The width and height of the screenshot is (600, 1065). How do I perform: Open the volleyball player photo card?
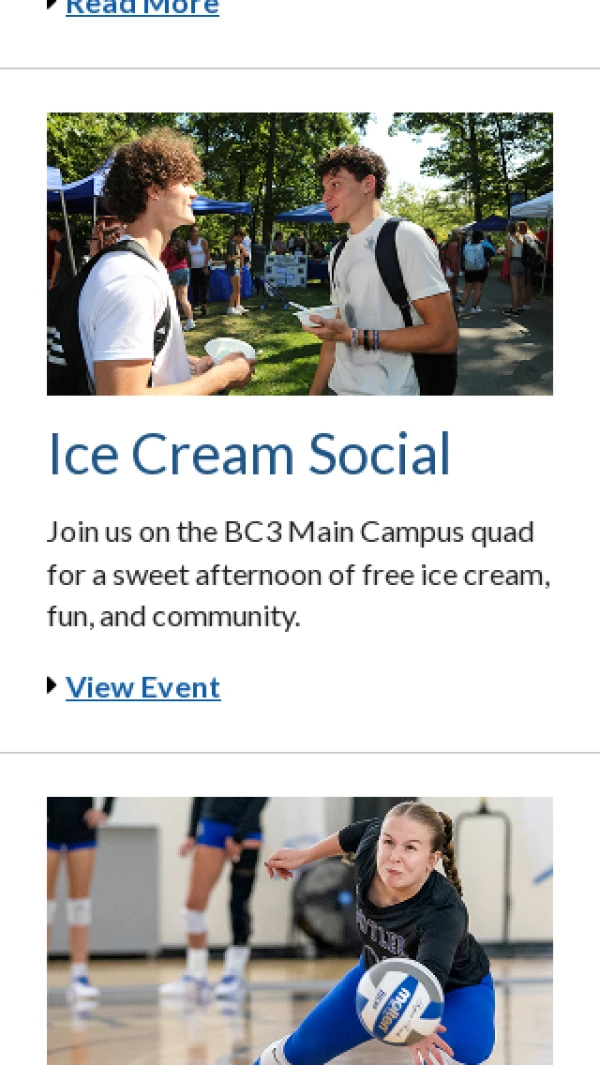[300, 930]
